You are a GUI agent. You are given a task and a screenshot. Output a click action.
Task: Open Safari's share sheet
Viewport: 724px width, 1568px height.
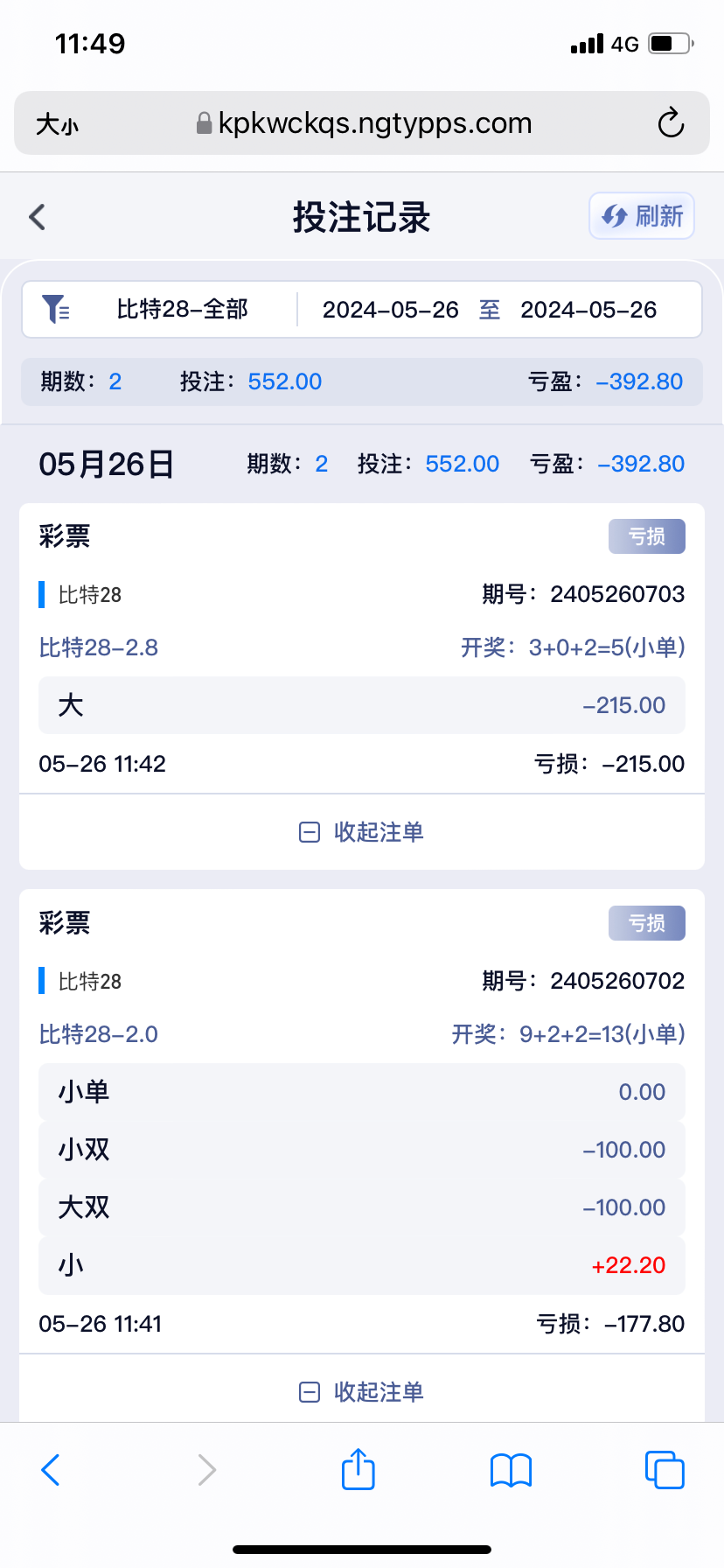coord(359,1469)
